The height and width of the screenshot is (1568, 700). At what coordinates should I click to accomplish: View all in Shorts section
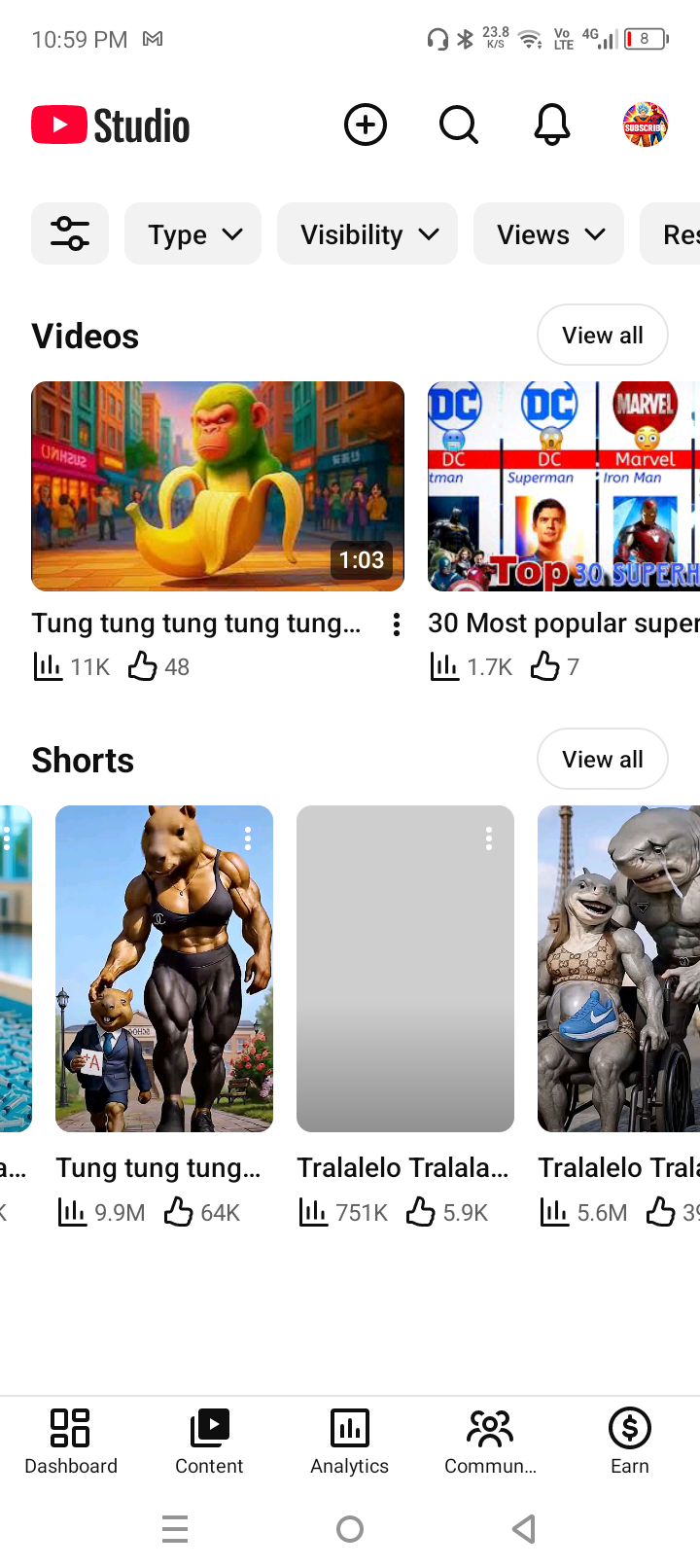(x=603, y=759)
